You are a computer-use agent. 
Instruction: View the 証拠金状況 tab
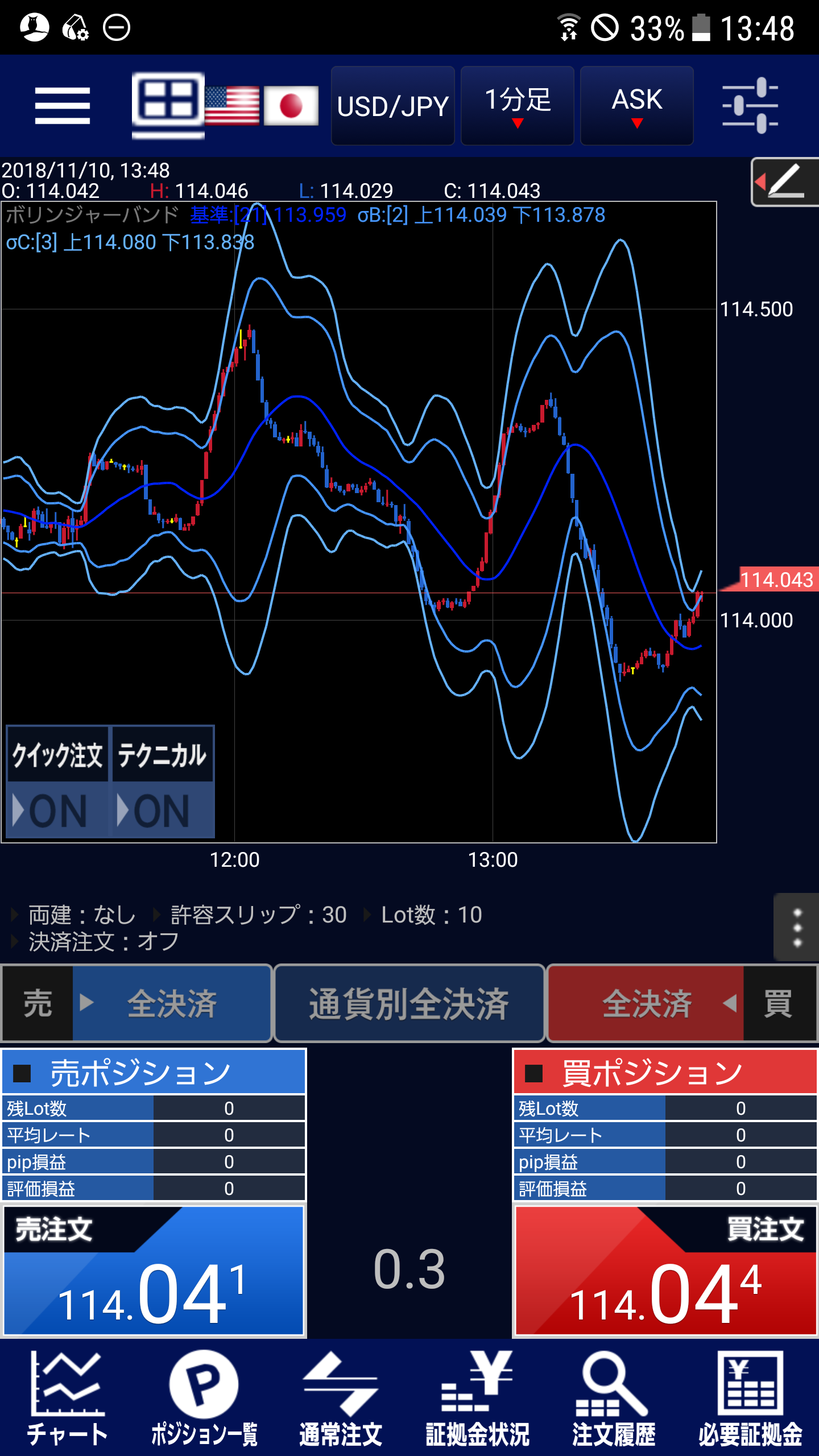coord(477,1399)
